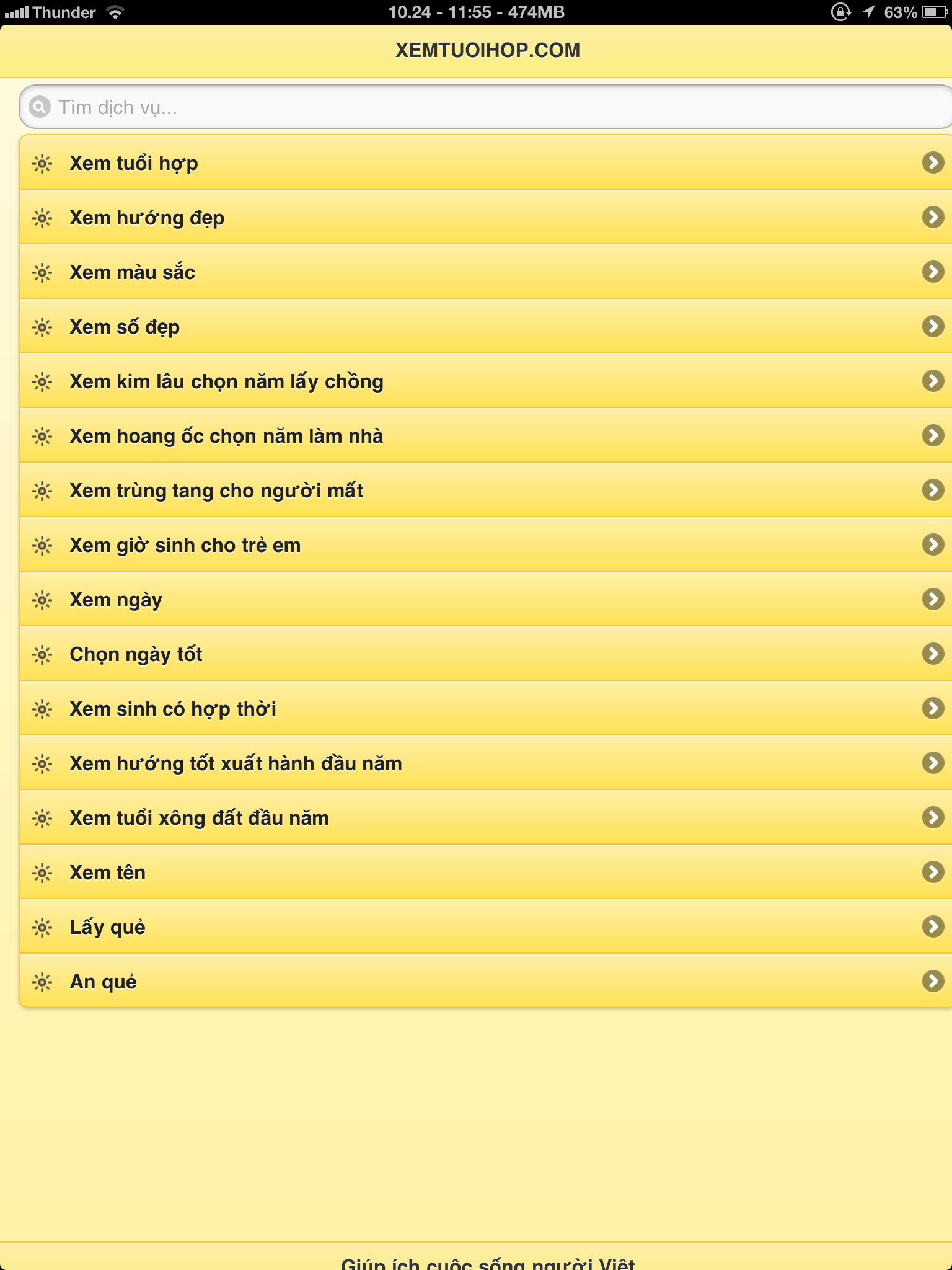The image size is (952, 1270).
Task: Open 'Xem trùng tang cho người mất'
Action: coord(483,491)
